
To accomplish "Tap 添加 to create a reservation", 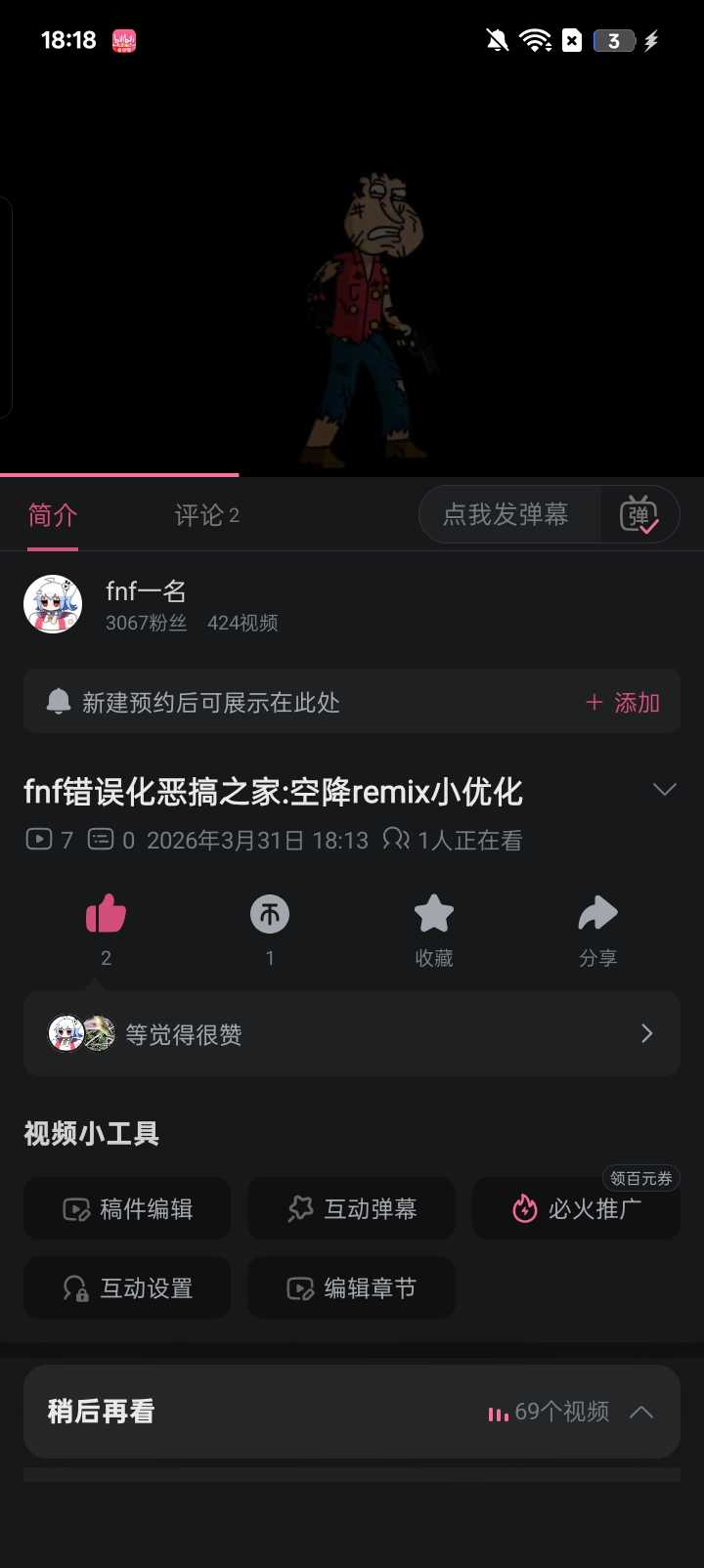I will pyautogui.click(x=623, y=703).
